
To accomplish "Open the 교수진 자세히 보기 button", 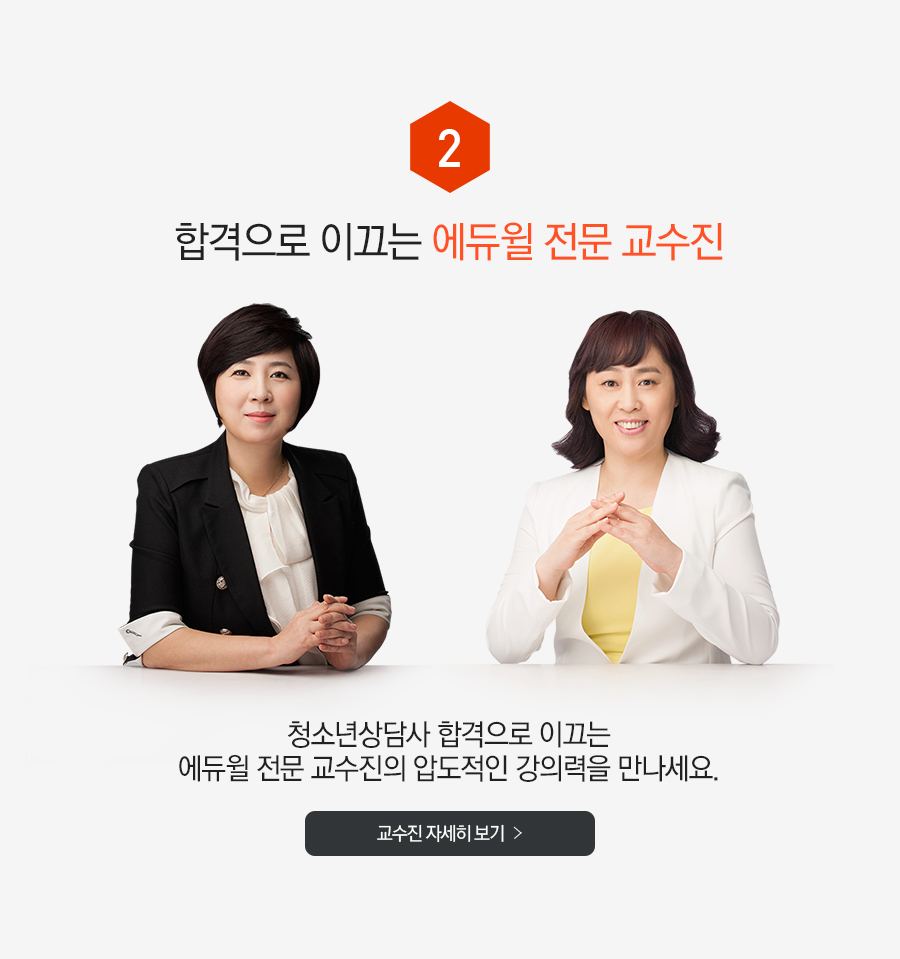I will 449,833.
